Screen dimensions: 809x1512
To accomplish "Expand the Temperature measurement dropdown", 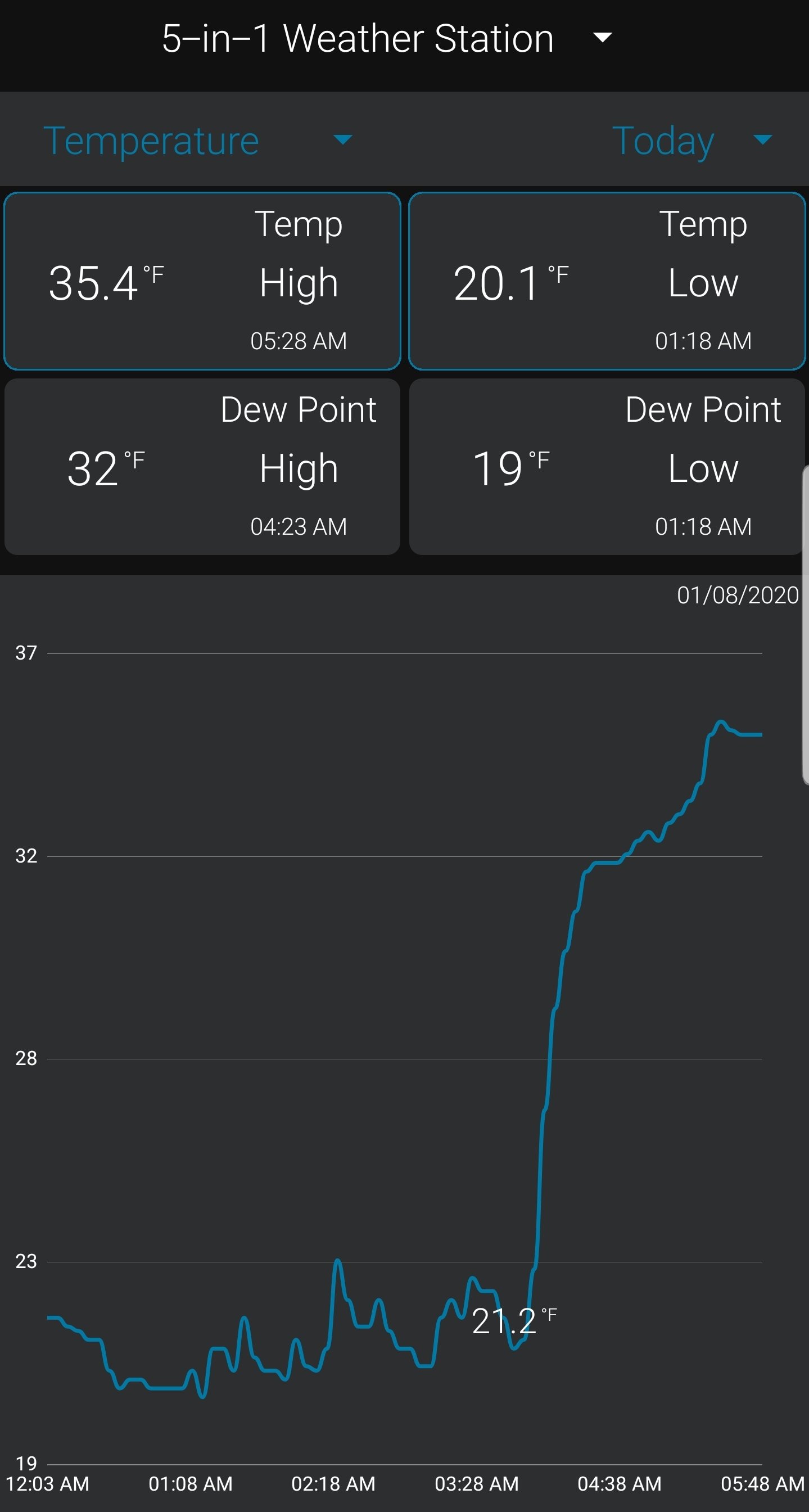I will 198,140.
